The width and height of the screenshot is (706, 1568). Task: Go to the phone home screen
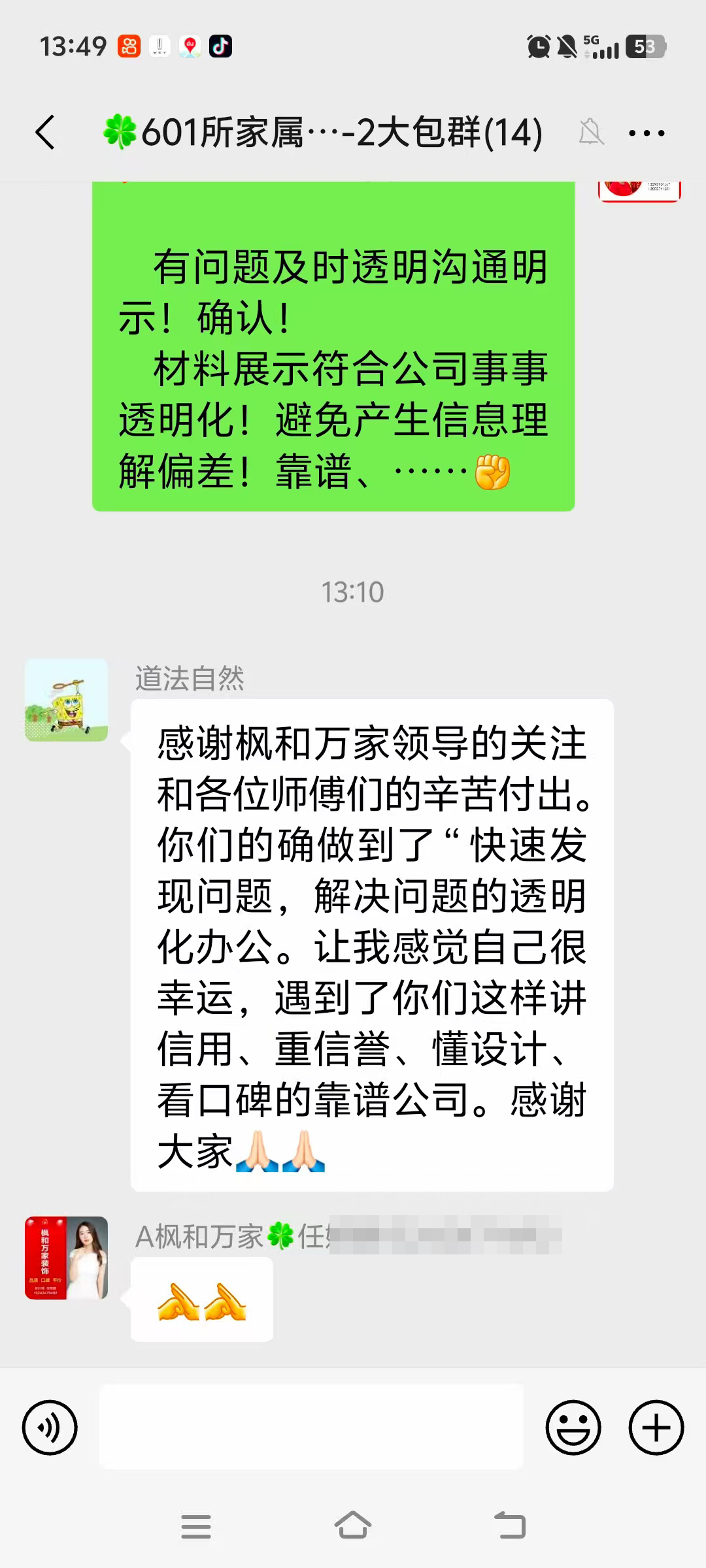353,1526
